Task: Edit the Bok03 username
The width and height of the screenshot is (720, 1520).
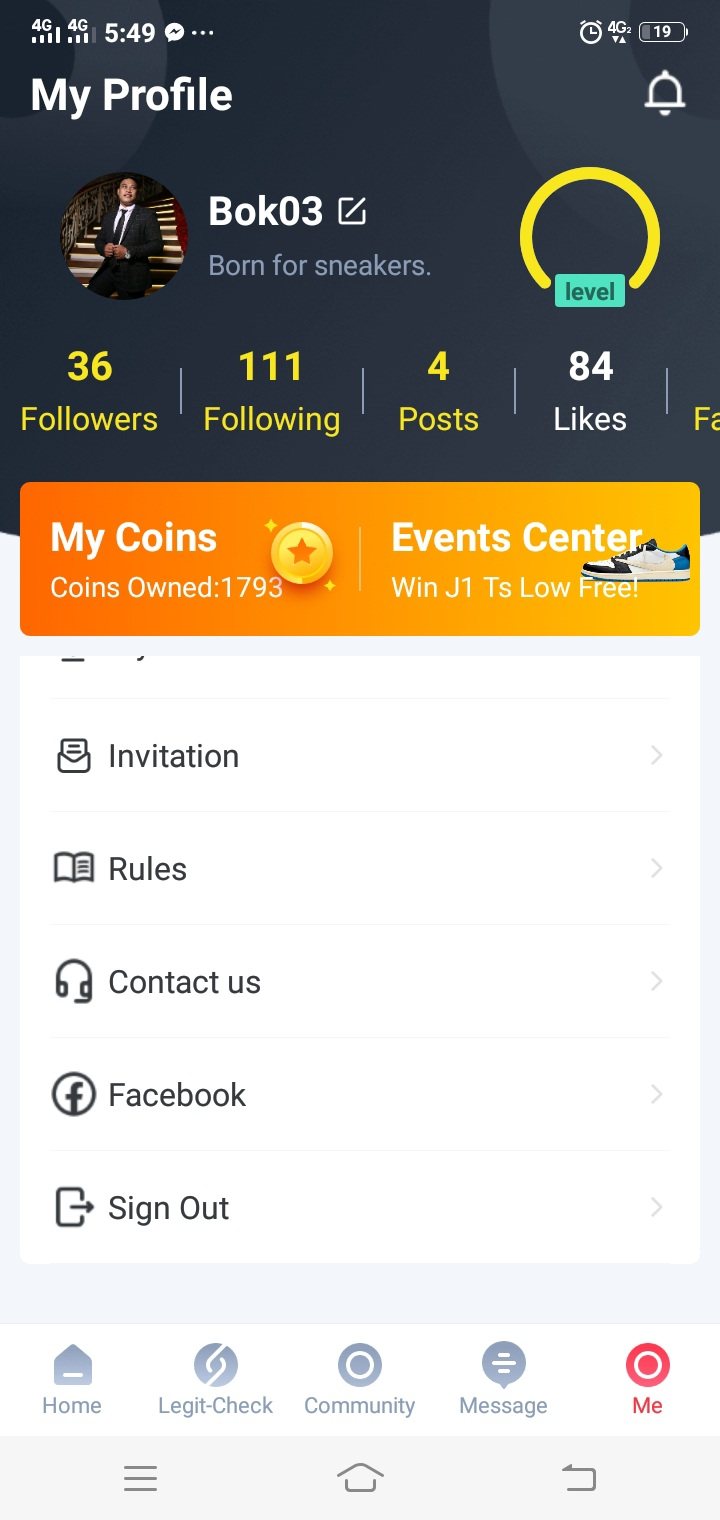Action: click(352, 211)
